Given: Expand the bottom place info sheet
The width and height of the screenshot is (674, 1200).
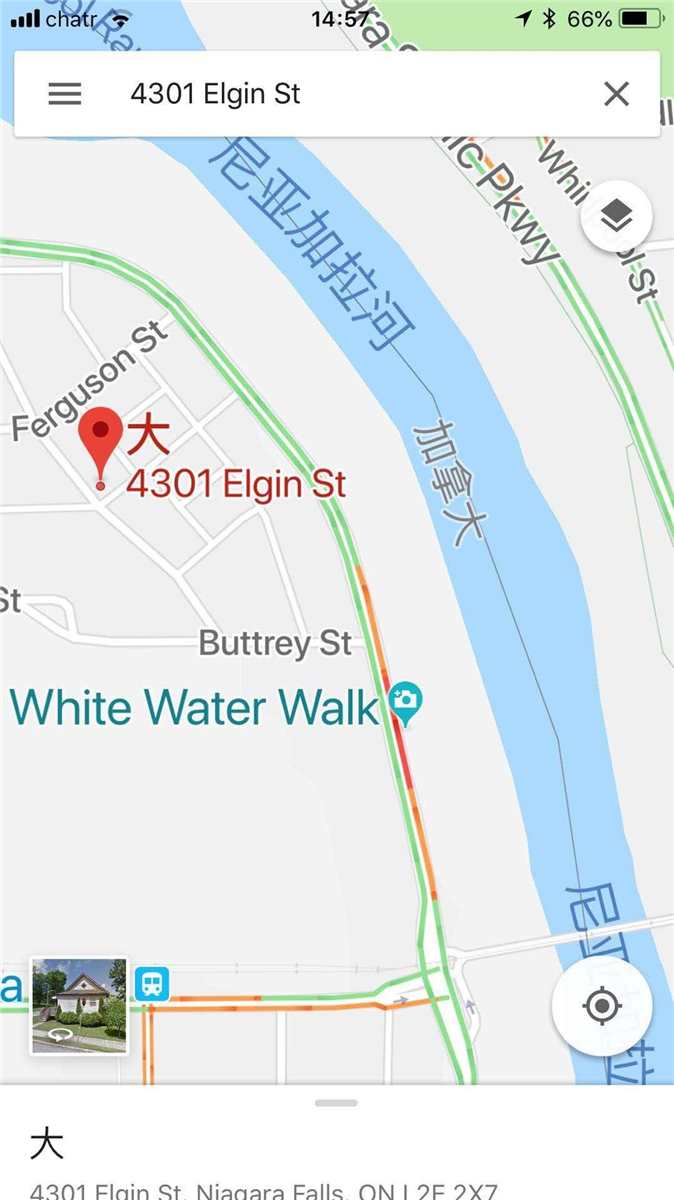Looking at the screenshot, I should coord(336,1103).
